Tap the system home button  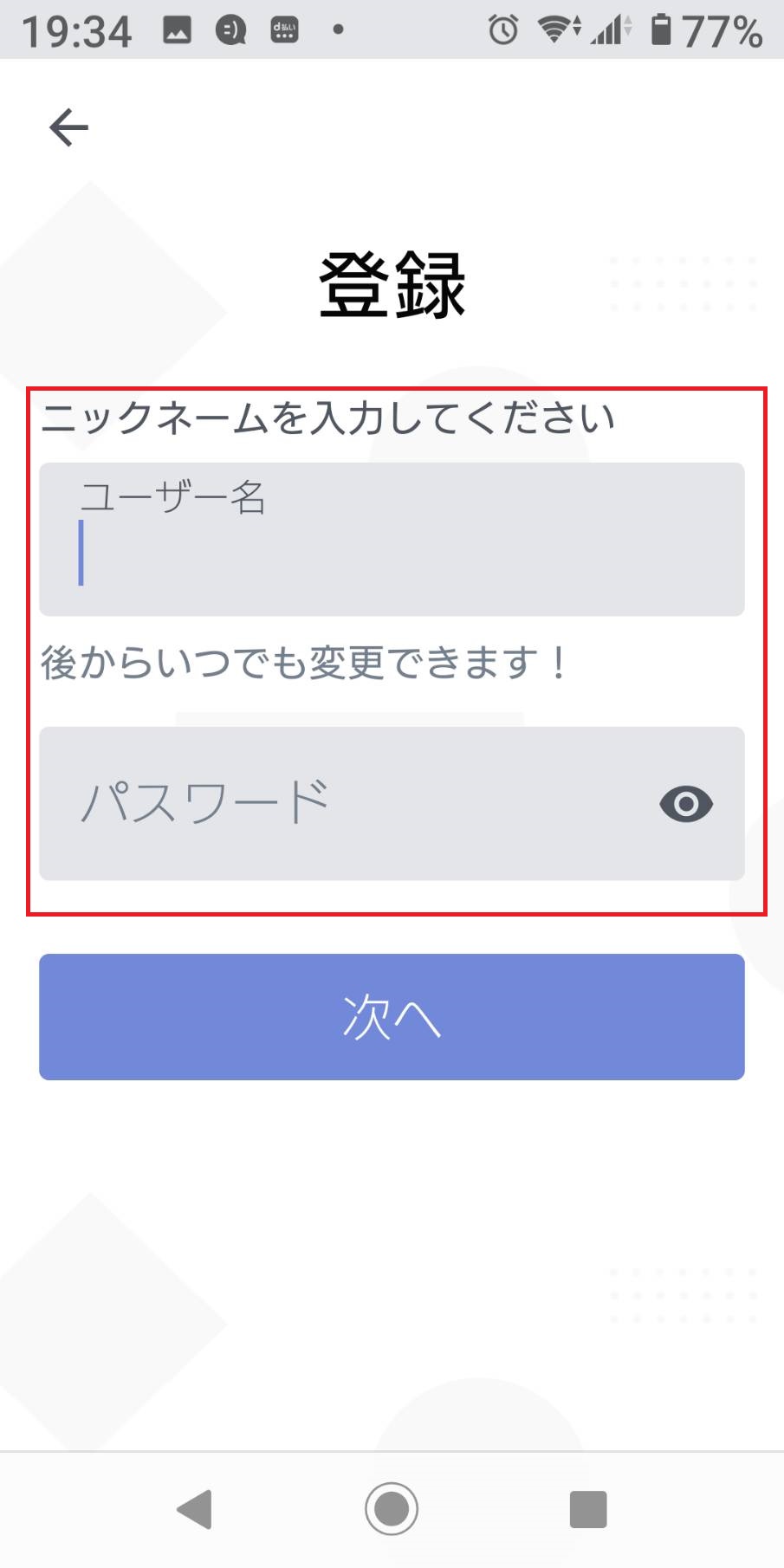click(392, 1508)
